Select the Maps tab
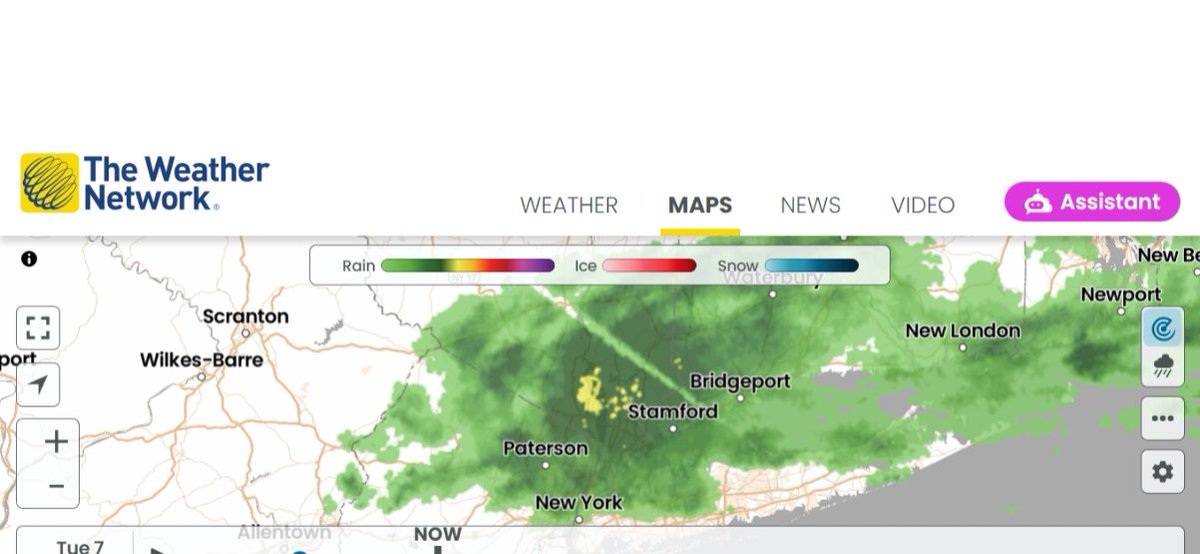The height and width of the screenshot is (554, 1200). click(x=700, y=205)
